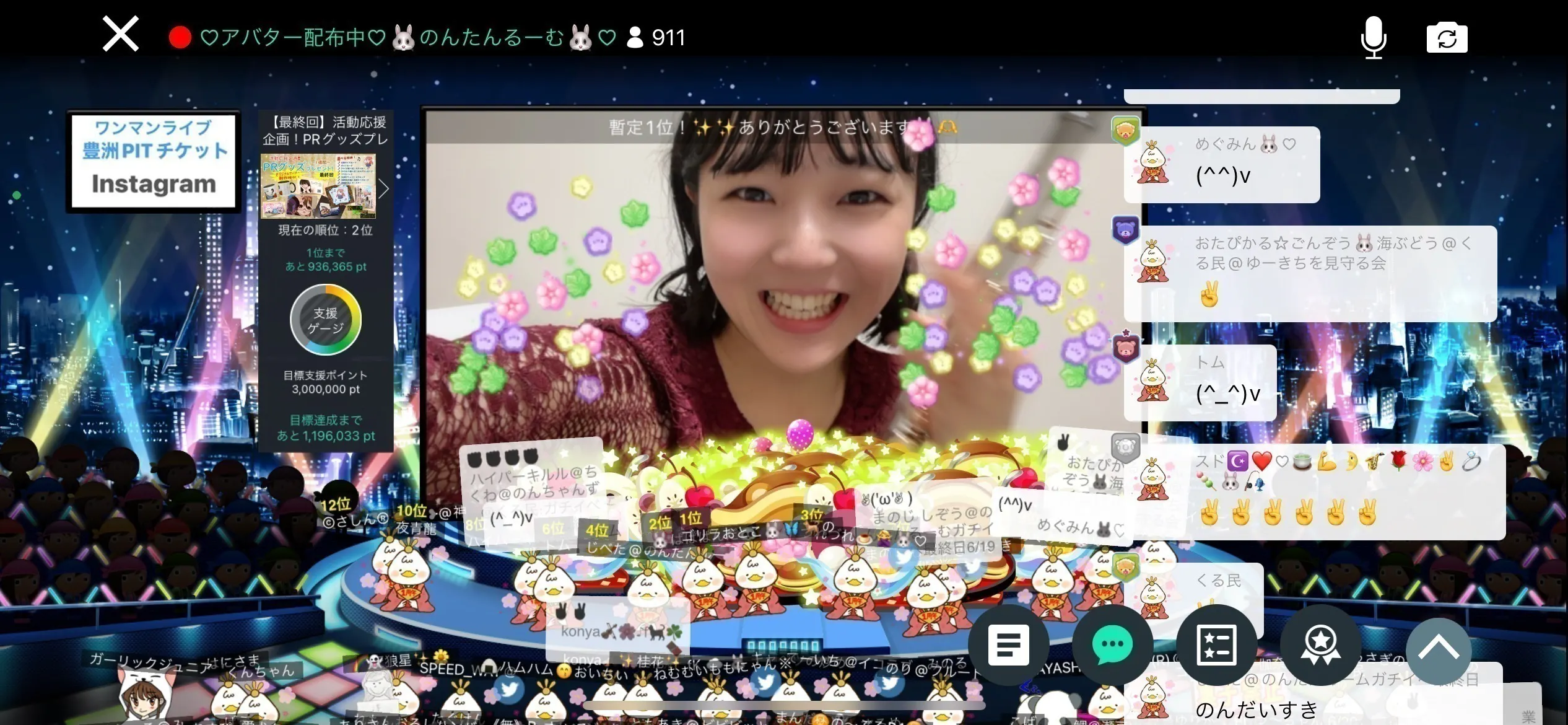
Task: Tap the support gauge circle
Action: [326, 320]
